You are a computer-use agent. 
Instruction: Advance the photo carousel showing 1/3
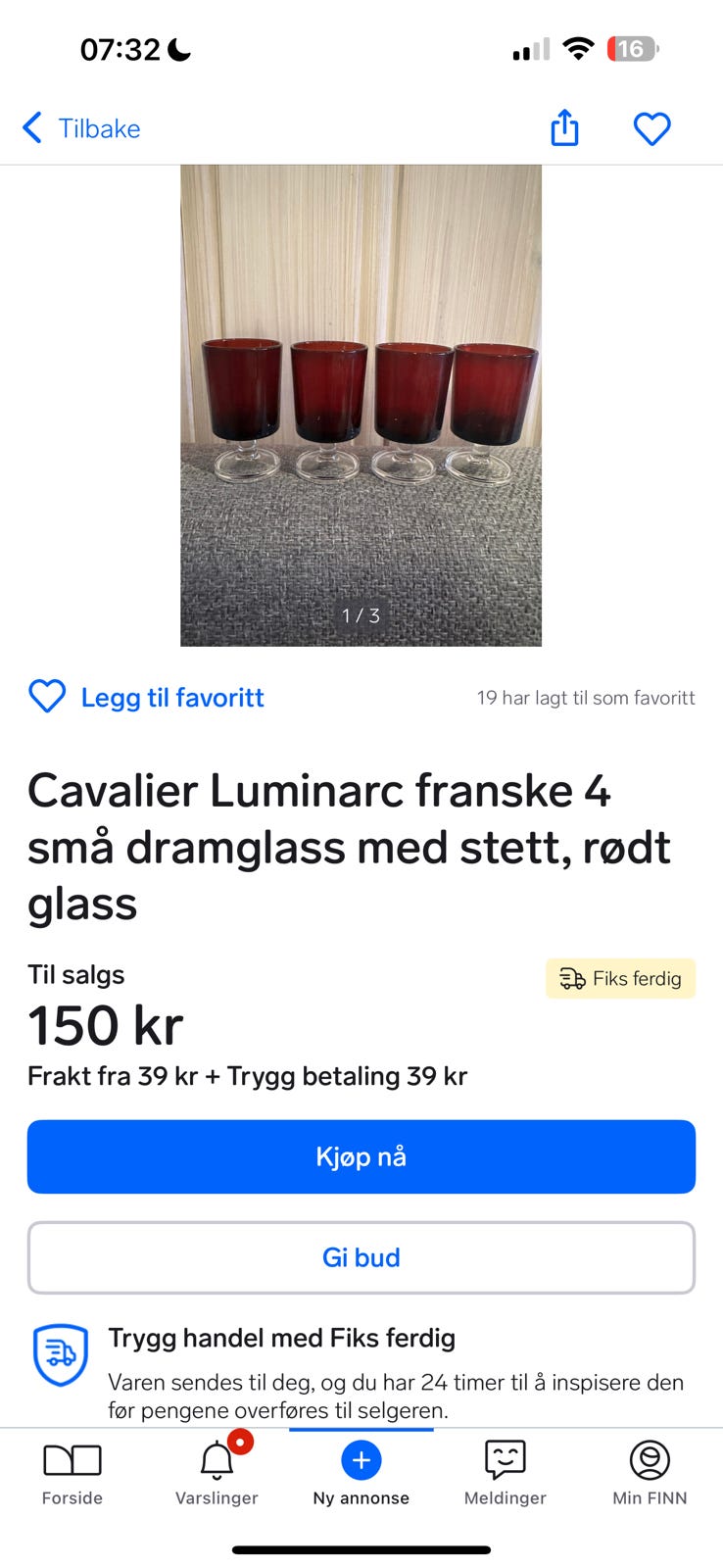click(361, 615)
